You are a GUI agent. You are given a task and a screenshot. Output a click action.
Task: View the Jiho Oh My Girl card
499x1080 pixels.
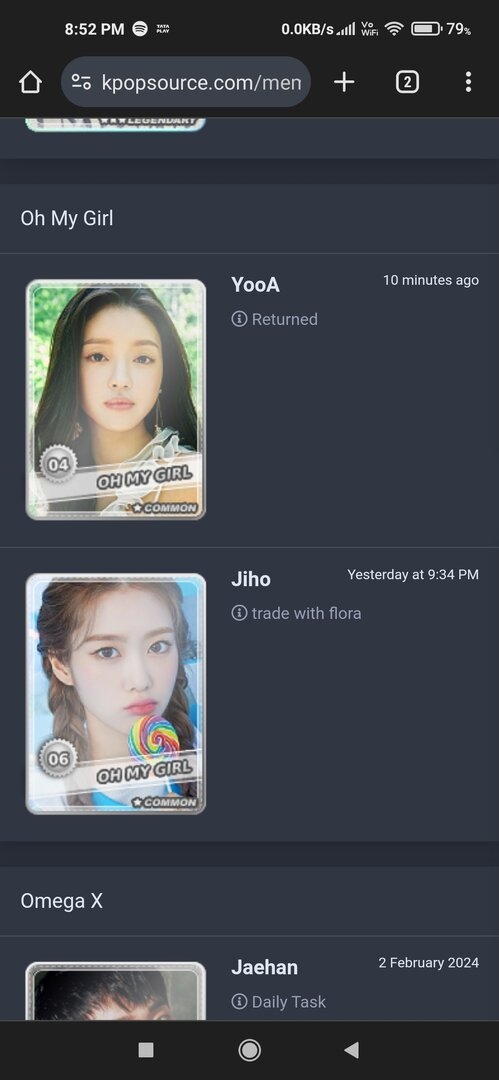click(116, 694)
